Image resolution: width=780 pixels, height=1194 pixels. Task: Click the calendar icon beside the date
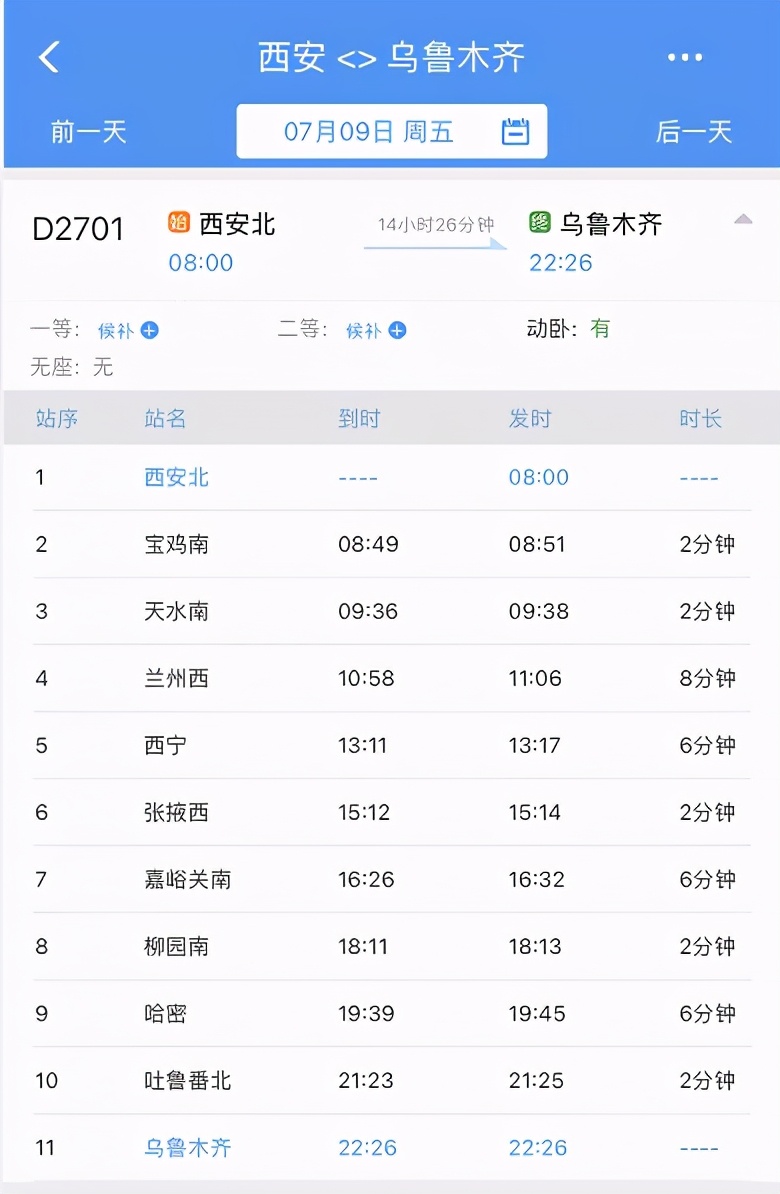click(x=516, y=130)
